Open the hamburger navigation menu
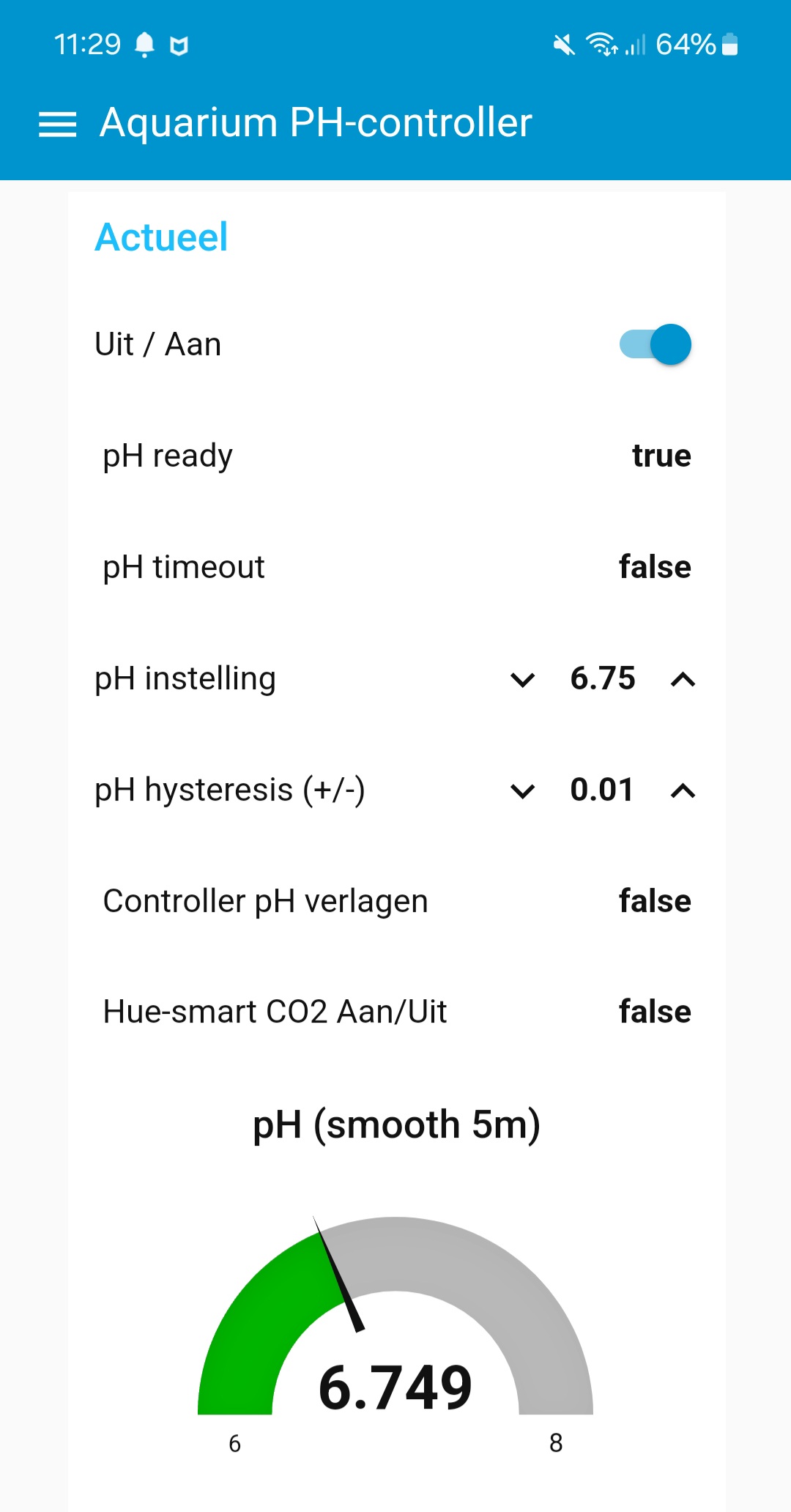 tap(57, 124)
